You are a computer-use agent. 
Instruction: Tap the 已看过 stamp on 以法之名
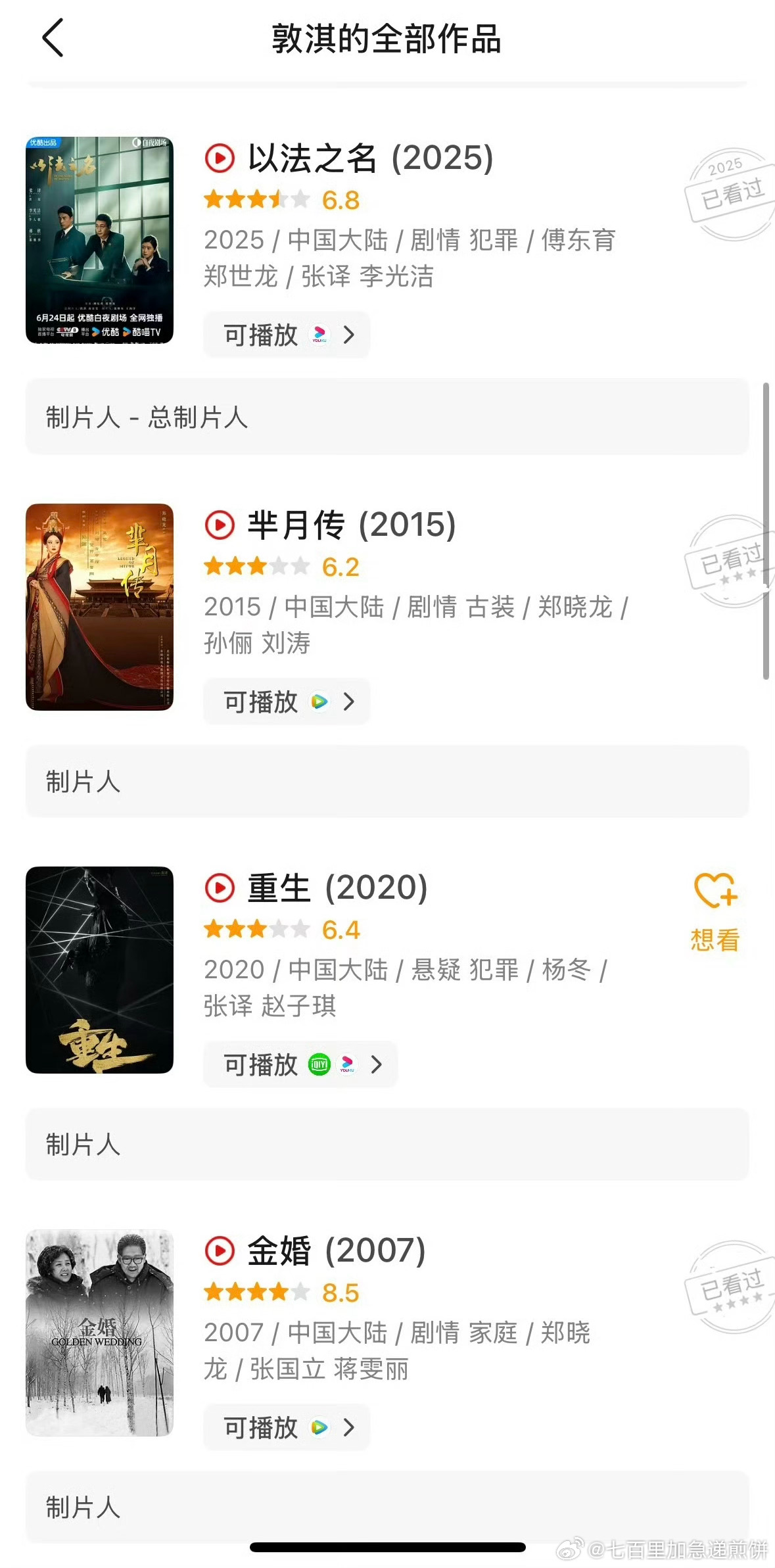pyautogui.click(x=730, y=193)
